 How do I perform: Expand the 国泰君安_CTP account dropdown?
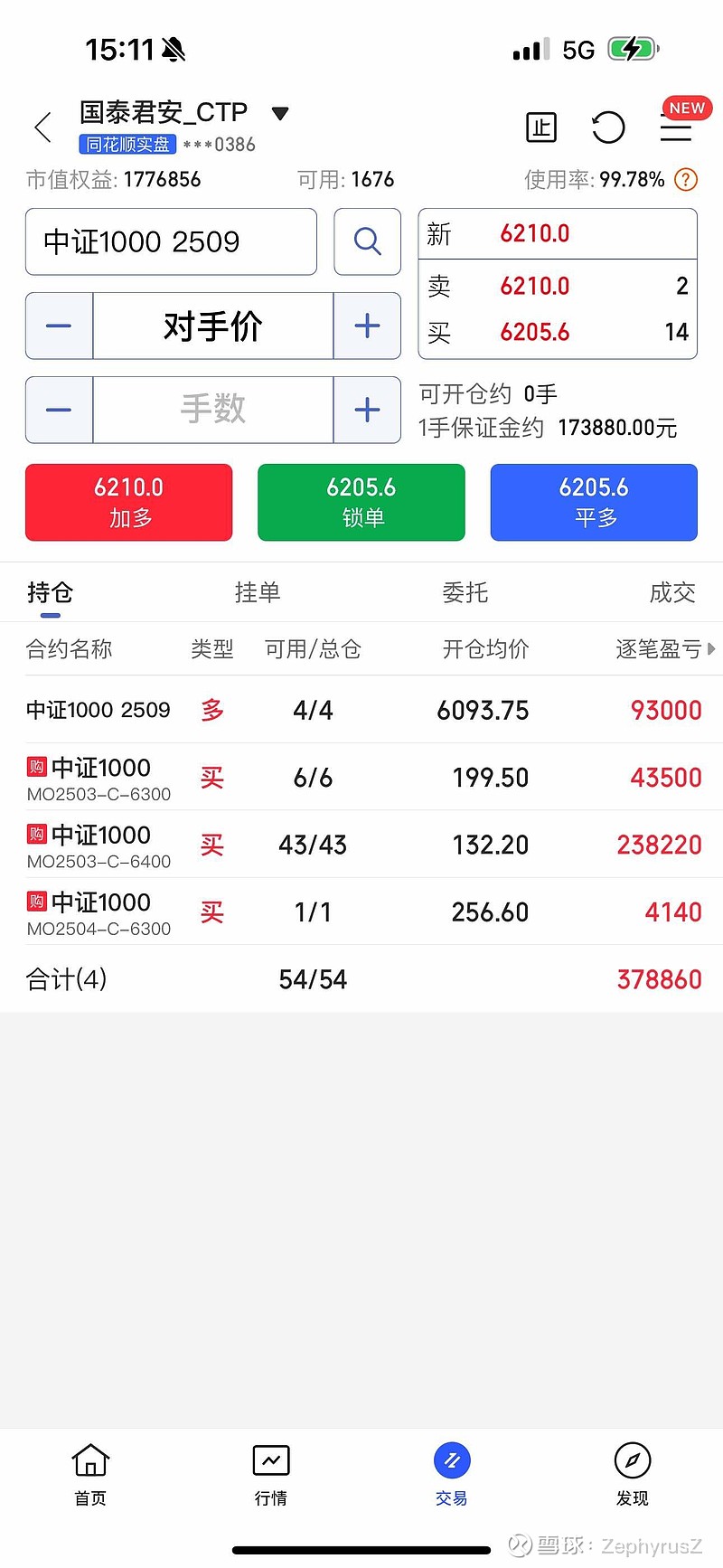(280, 114)
